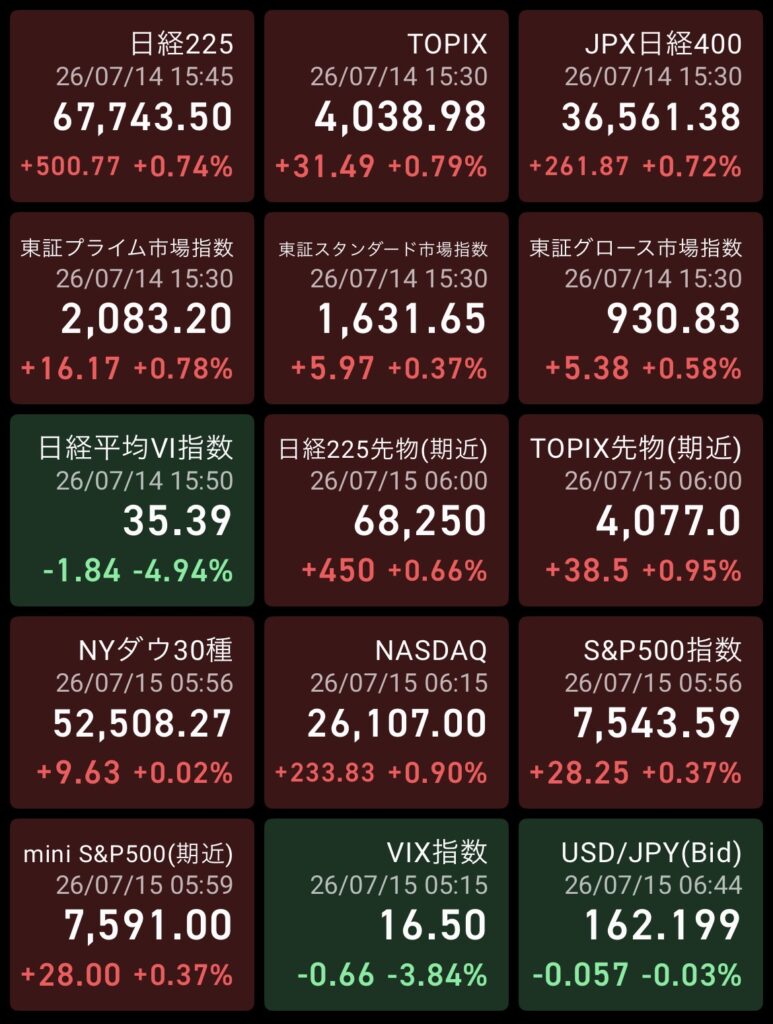
Task: View JPX日経400 details
Action: pos(640,106)
